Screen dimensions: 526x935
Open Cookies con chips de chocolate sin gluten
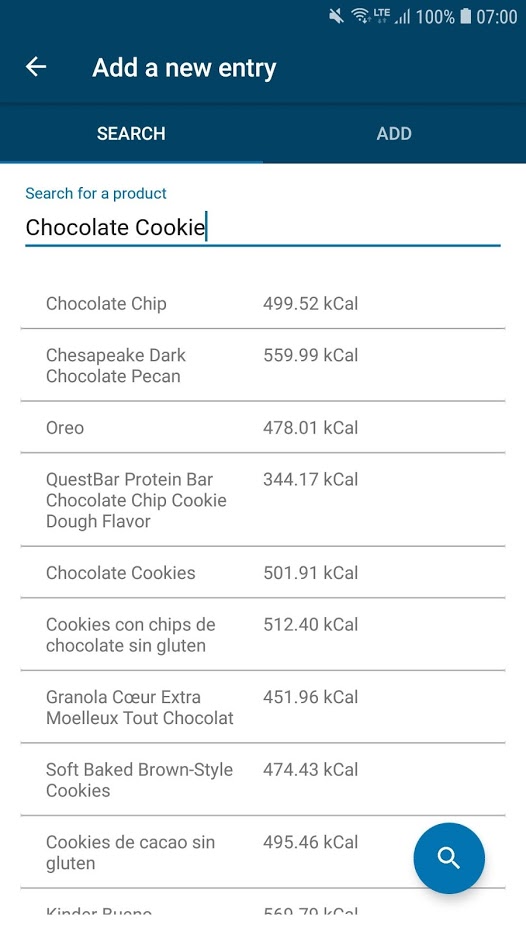click(x=262, y=634)
